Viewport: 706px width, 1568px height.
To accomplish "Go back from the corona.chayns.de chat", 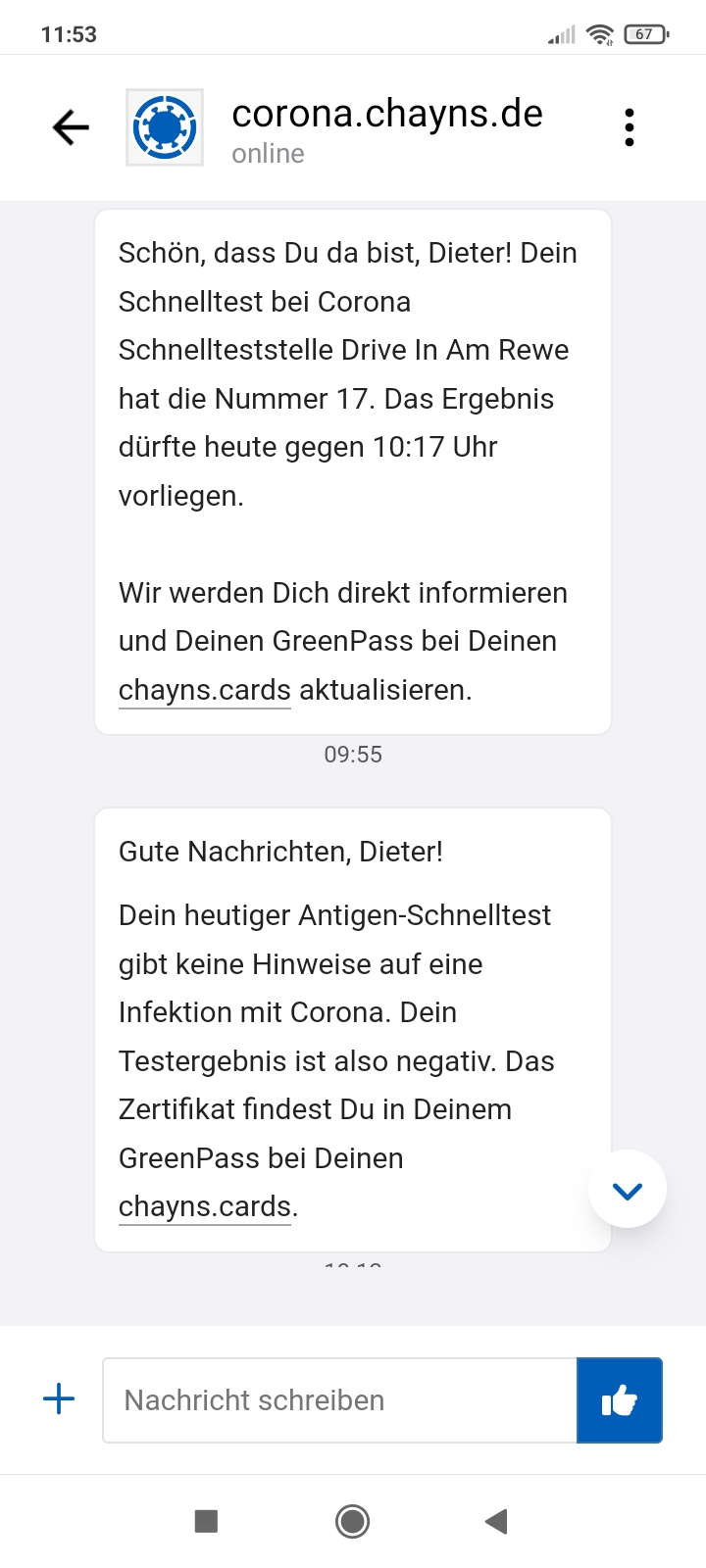I will (71, 127).
